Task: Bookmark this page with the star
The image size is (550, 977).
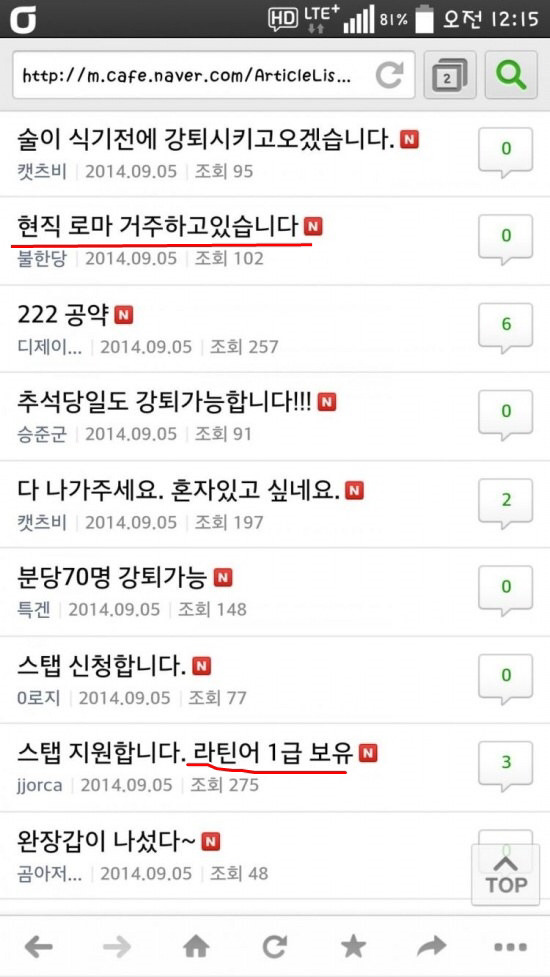Action: tap(353, 948)
